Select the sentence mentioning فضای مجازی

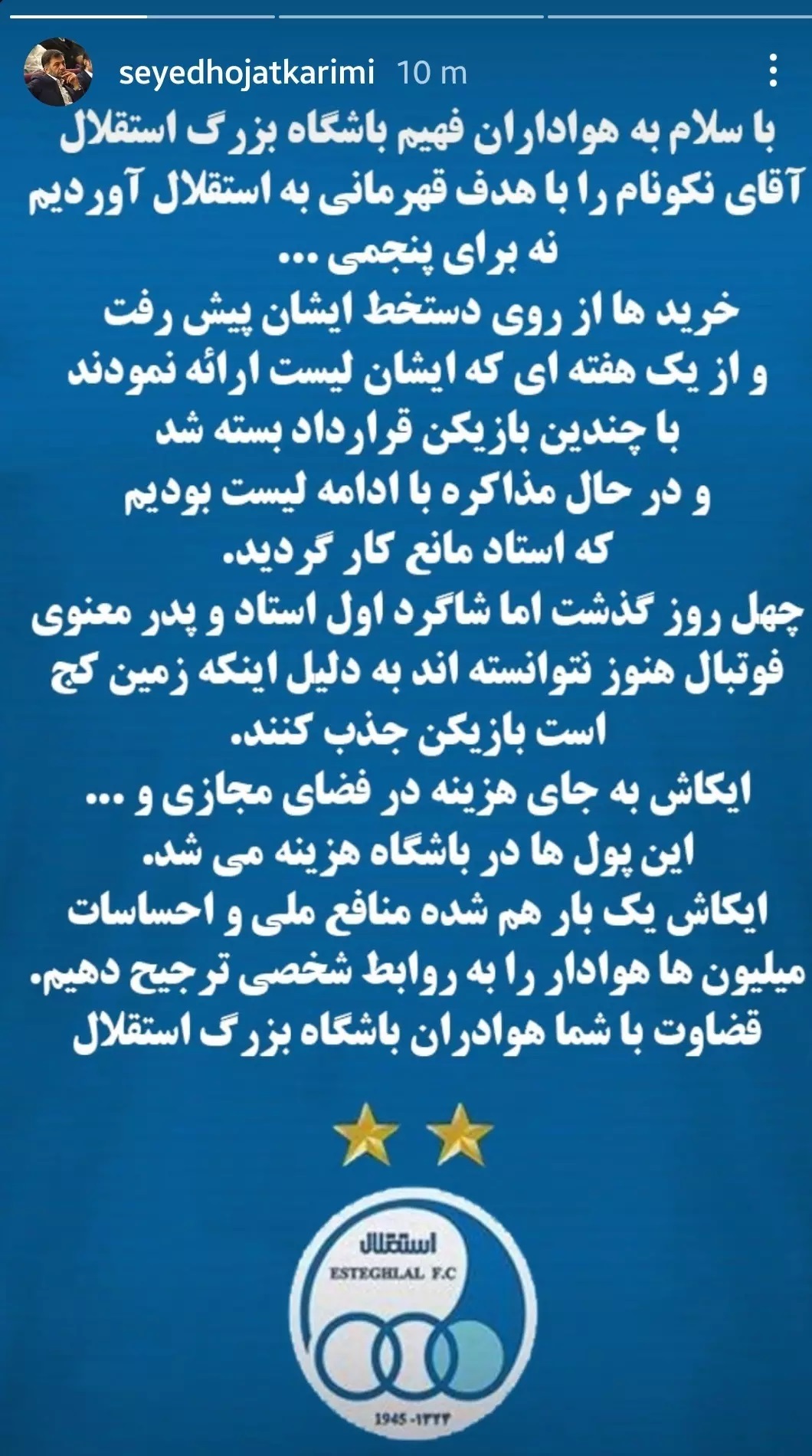pos(406,789)
